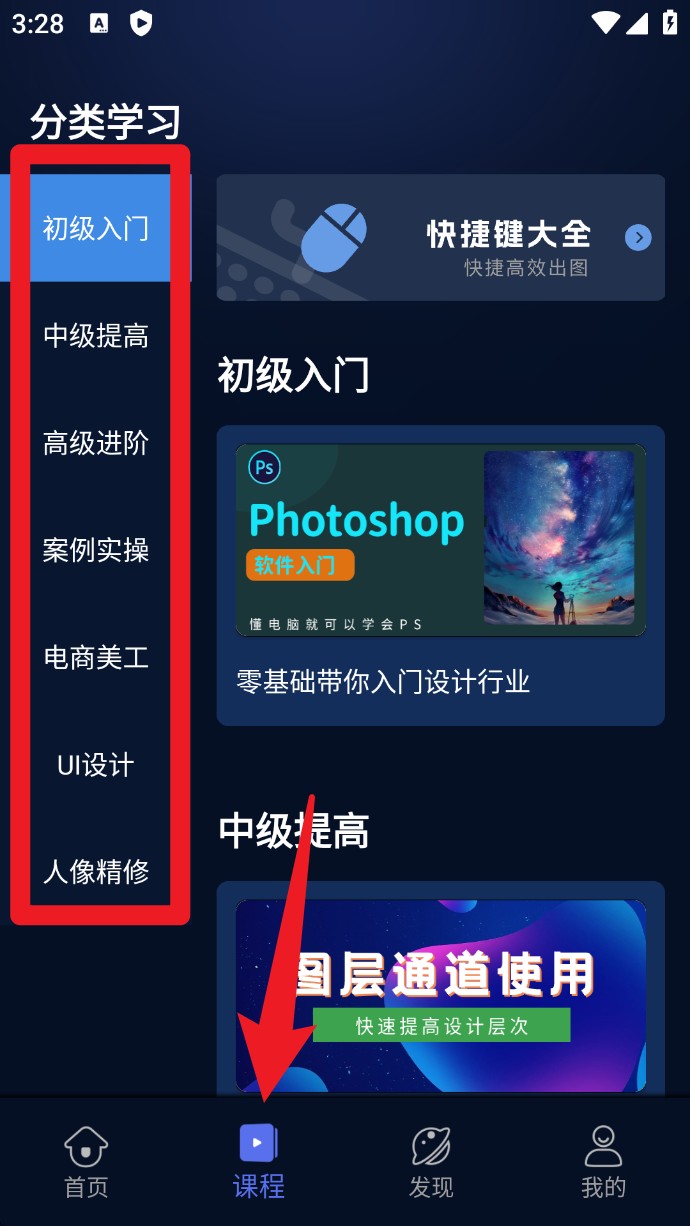Select the 电商美工 category
Viewport: 690px width, 1226px height.
tap(96, 657)
